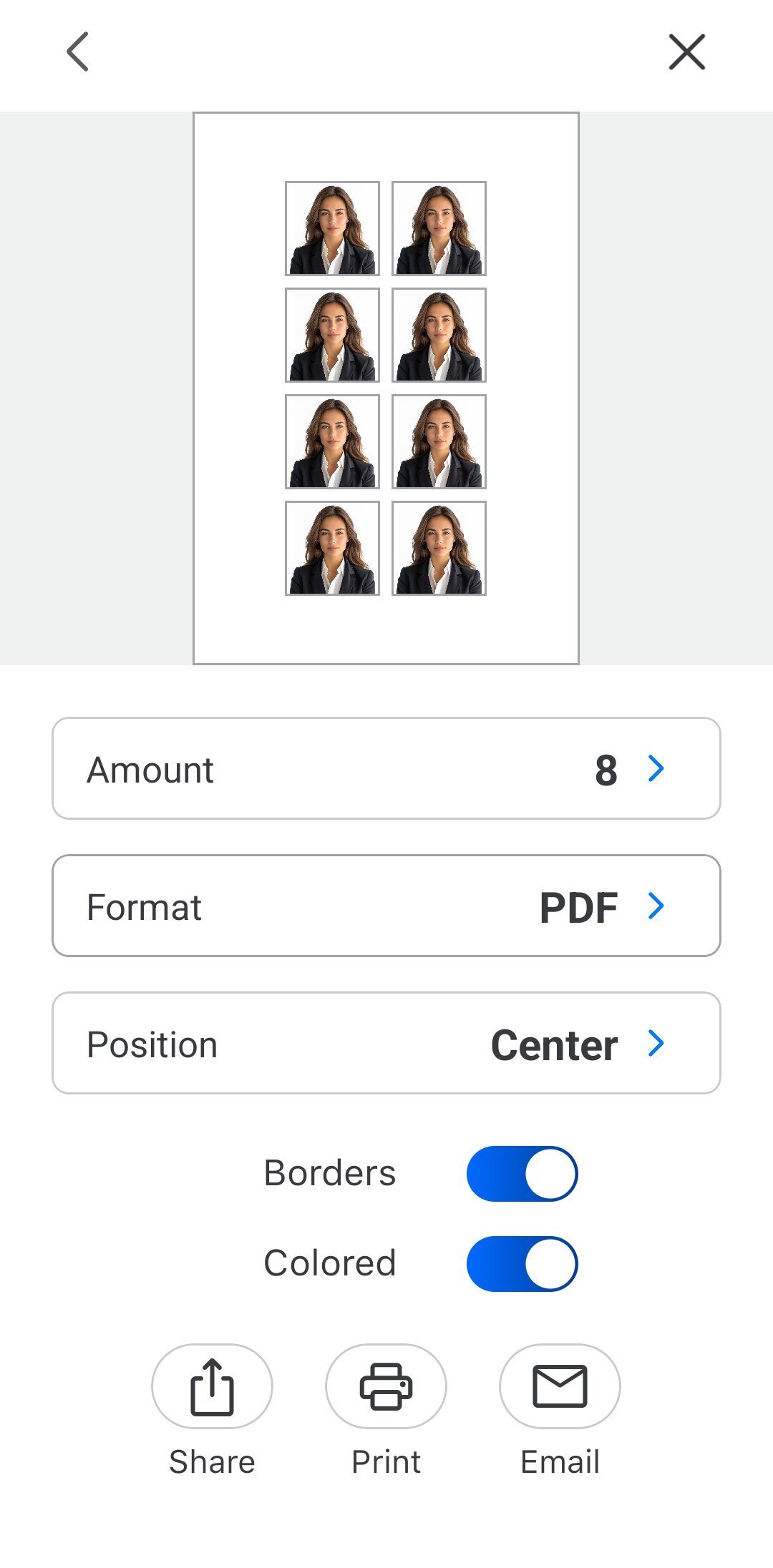Click the blue chevron beside Center
773x1568 pixels.
(x=656, y=1043)
